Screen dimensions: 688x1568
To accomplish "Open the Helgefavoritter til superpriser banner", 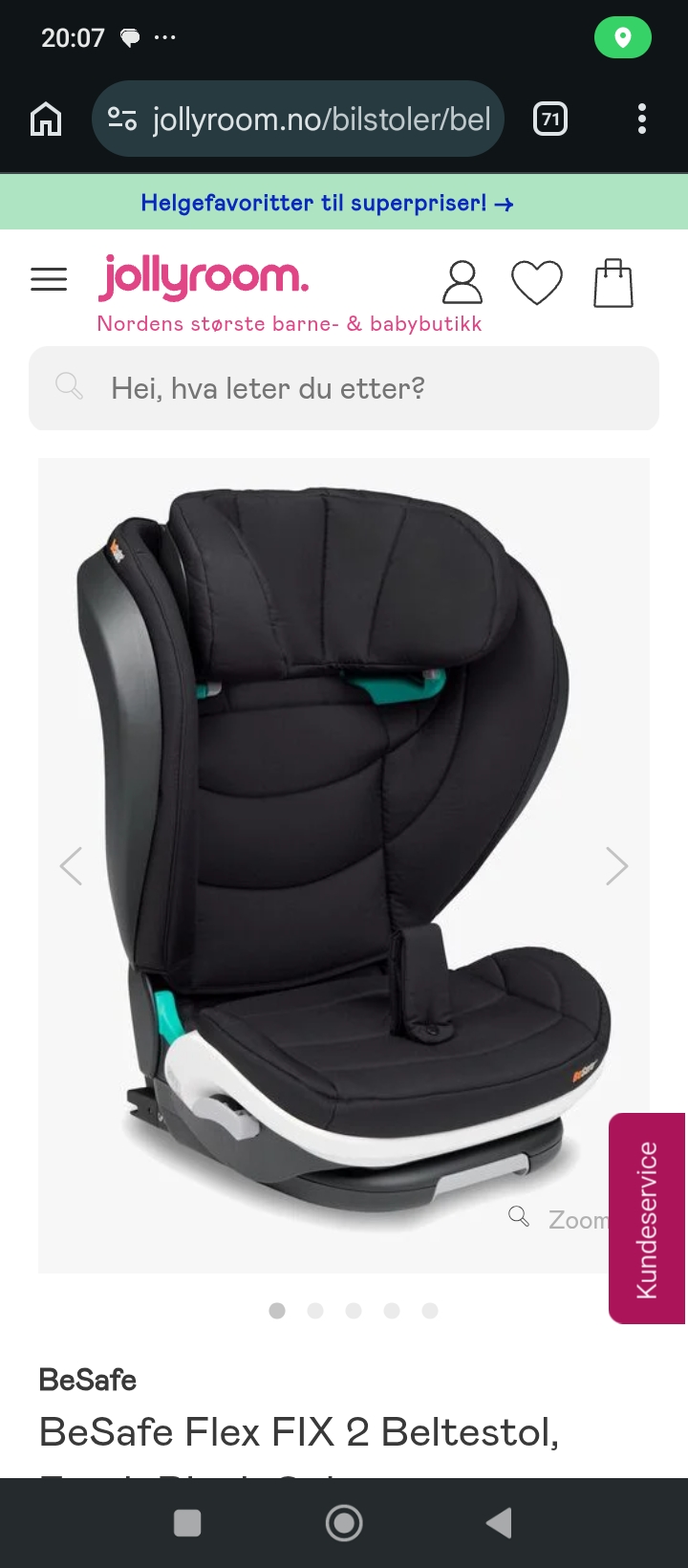I will coord(327,203).
